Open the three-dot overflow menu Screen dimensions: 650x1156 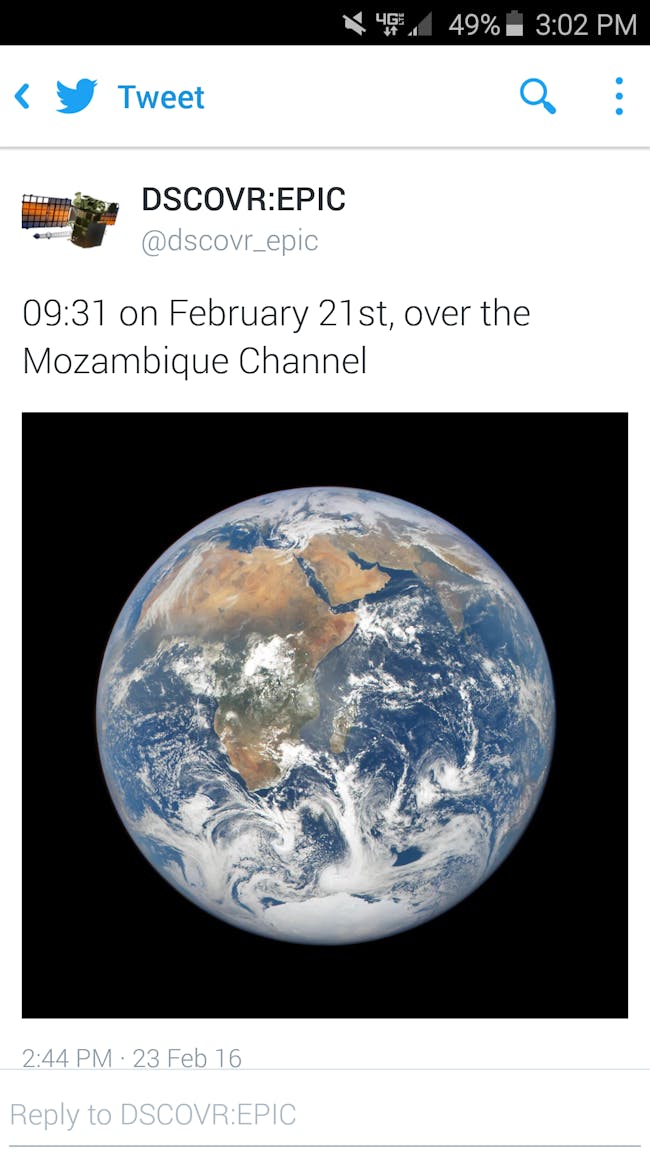click(x=619, y=97)
